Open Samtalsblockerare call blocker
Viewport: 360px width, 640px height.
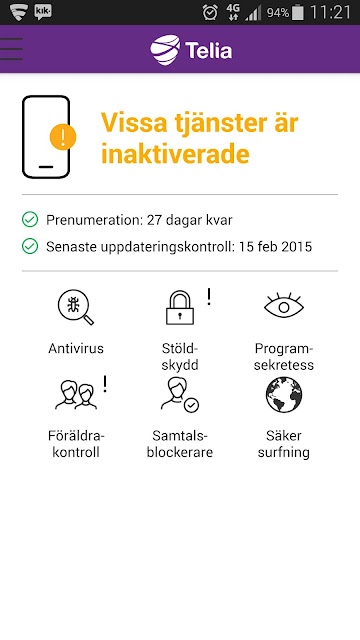180,417
